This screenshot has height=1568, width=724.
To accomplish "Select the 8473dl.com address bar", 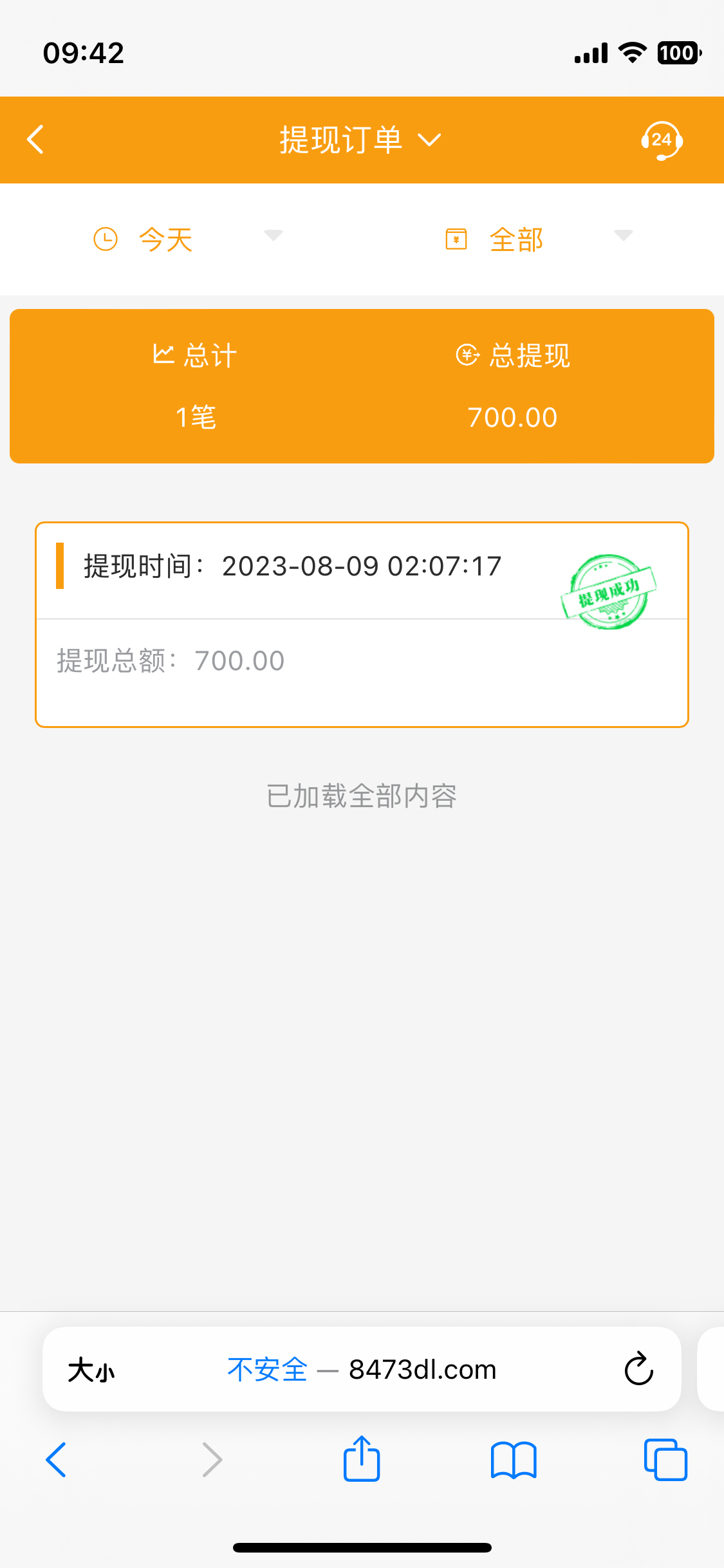I will [386, 1370].
